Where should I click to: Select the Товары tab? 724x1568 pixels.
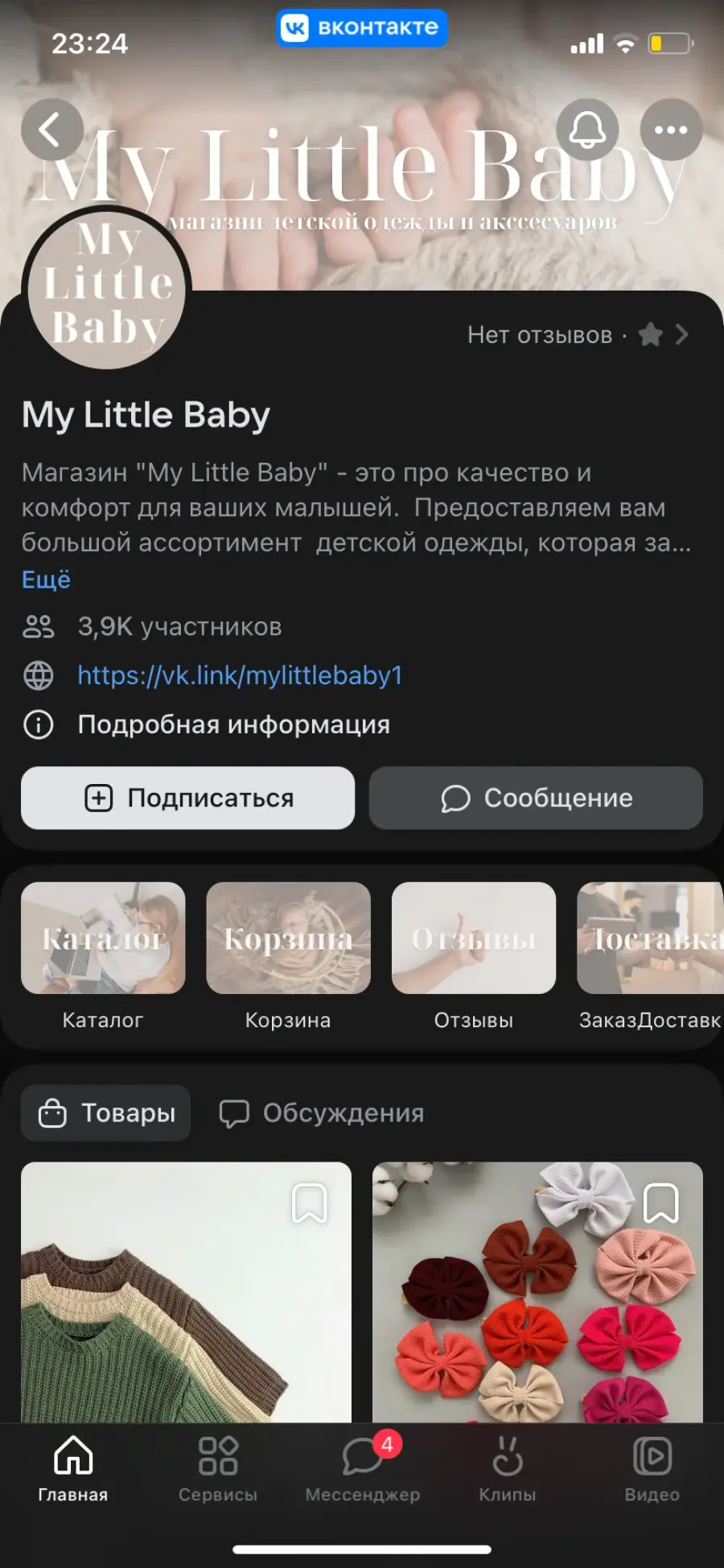[x=106, y=1113]
